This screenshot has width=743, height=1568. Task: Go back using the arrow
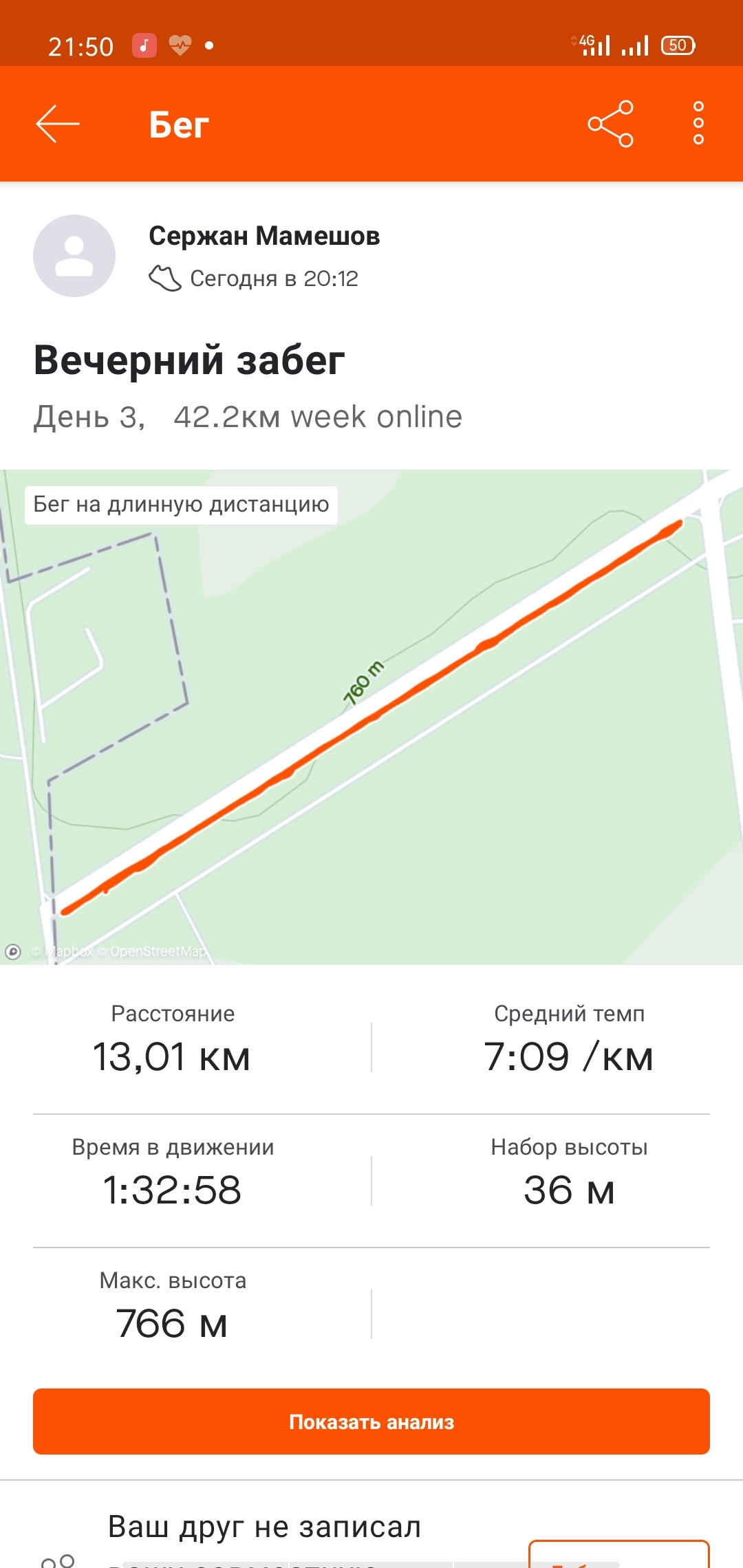pyautogui.click(x=58, y=124)
